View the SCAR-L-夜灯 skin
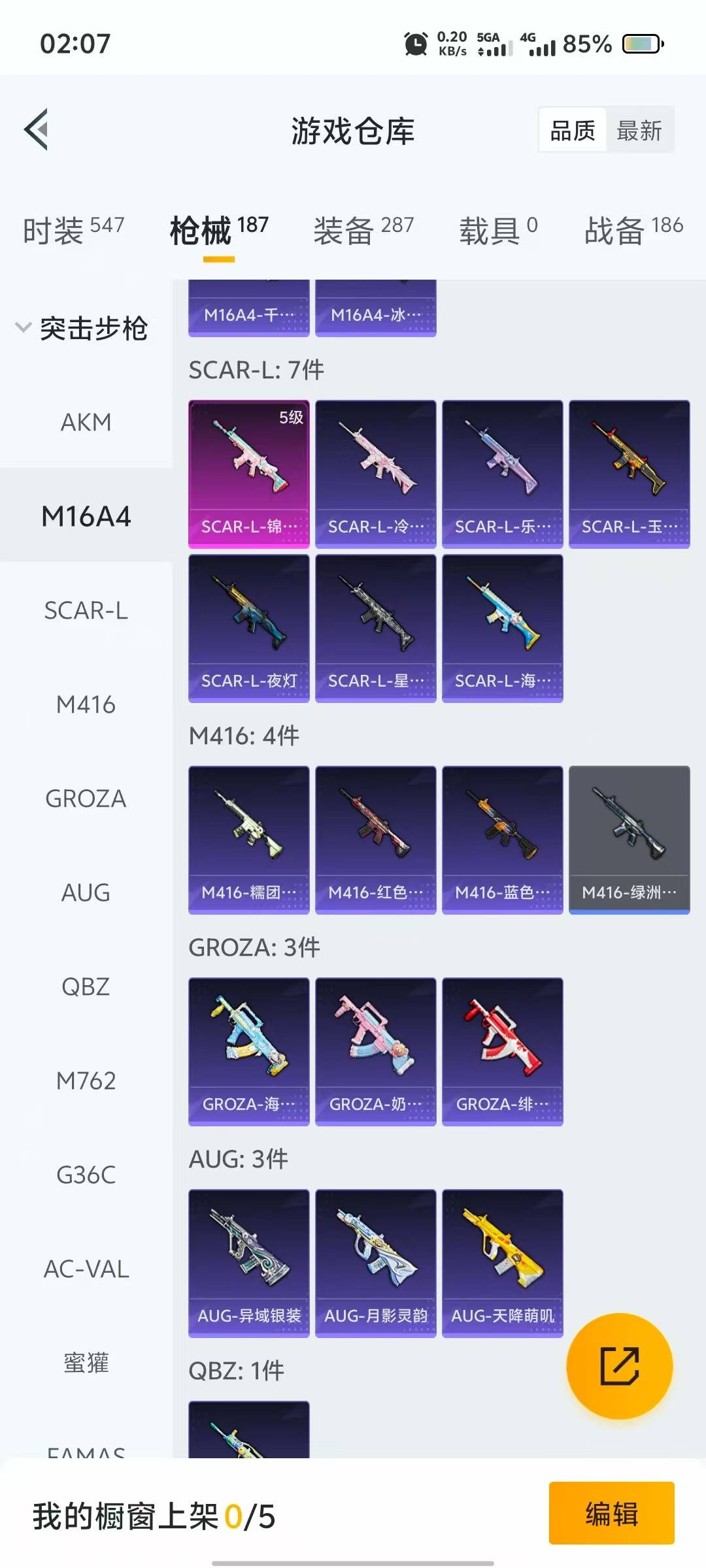Screen dimensions: 706x1568 (x=249, y=629)
